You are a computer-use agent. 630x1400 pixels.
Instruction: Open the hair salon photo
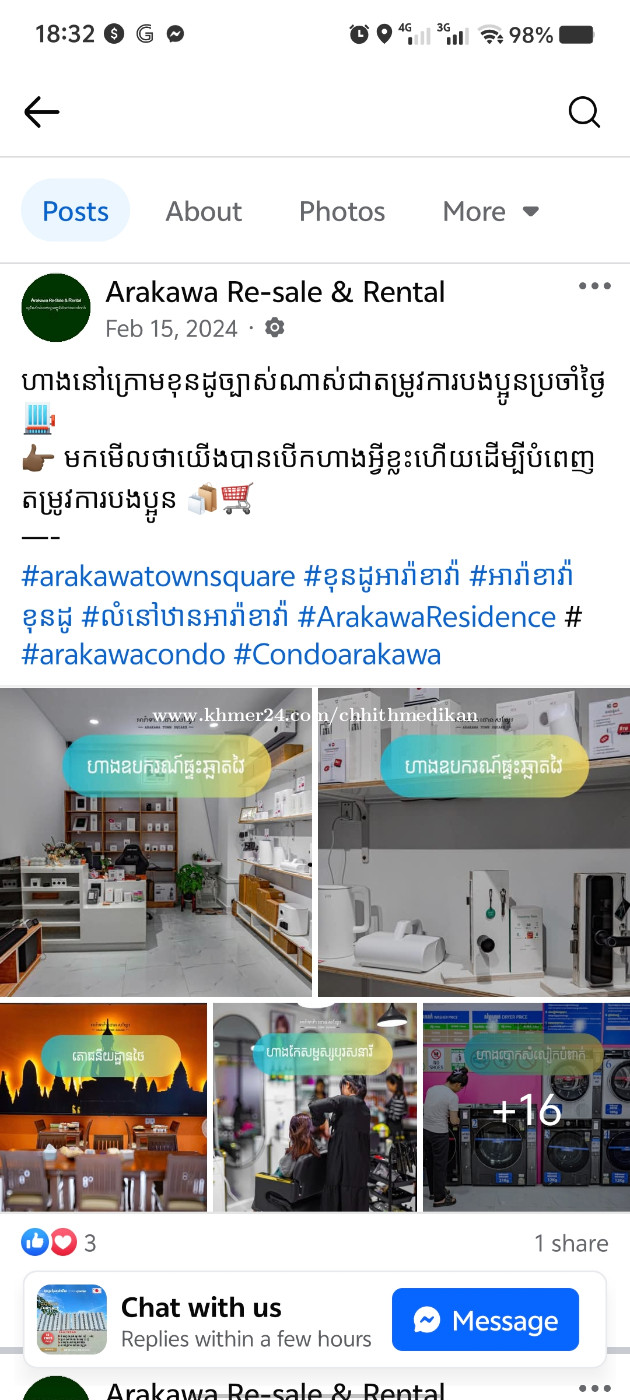[315, 1107]
